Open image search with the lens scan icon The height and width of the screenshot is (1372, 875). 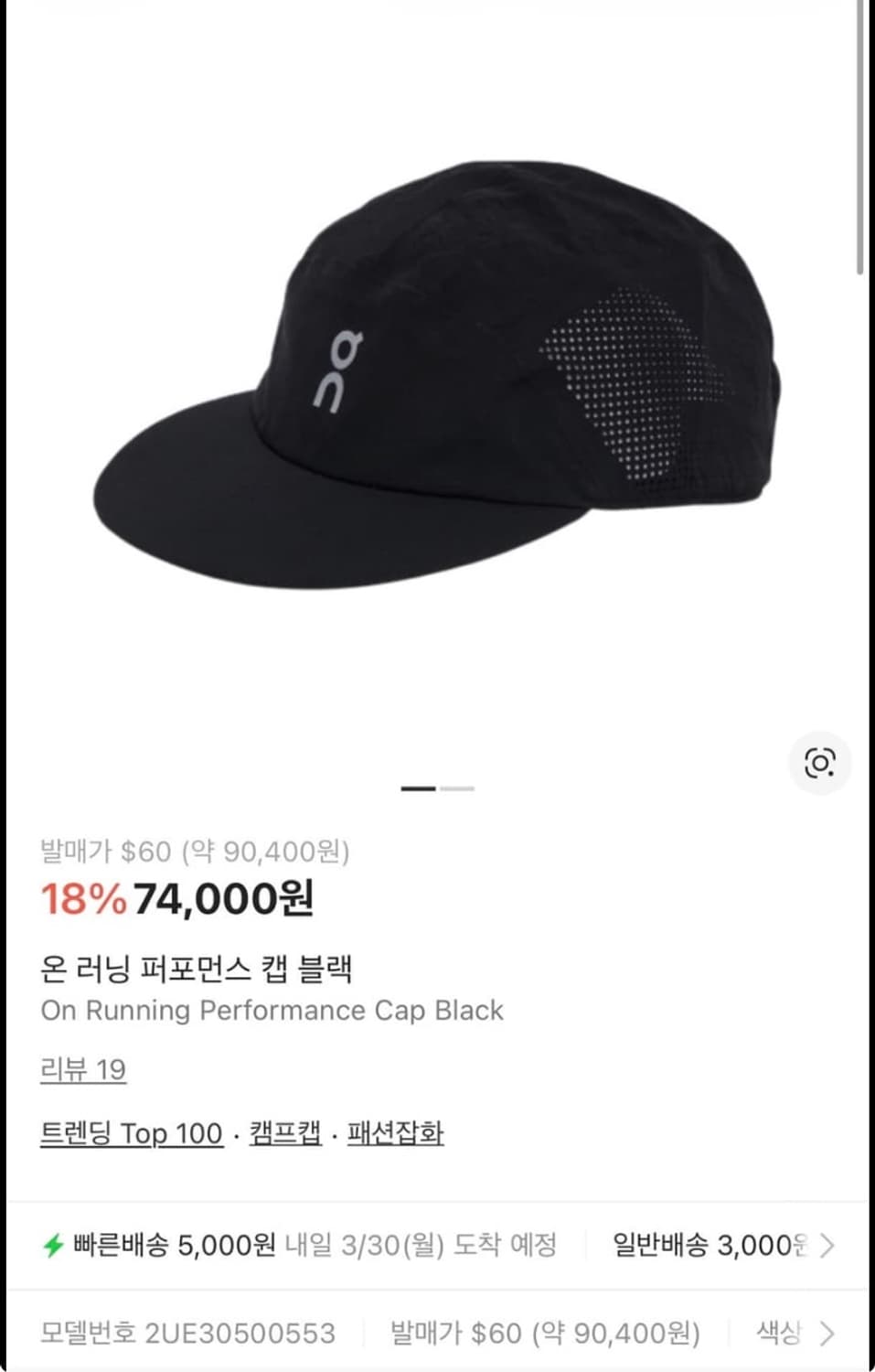pyautogui.click(x=820, y=762)
